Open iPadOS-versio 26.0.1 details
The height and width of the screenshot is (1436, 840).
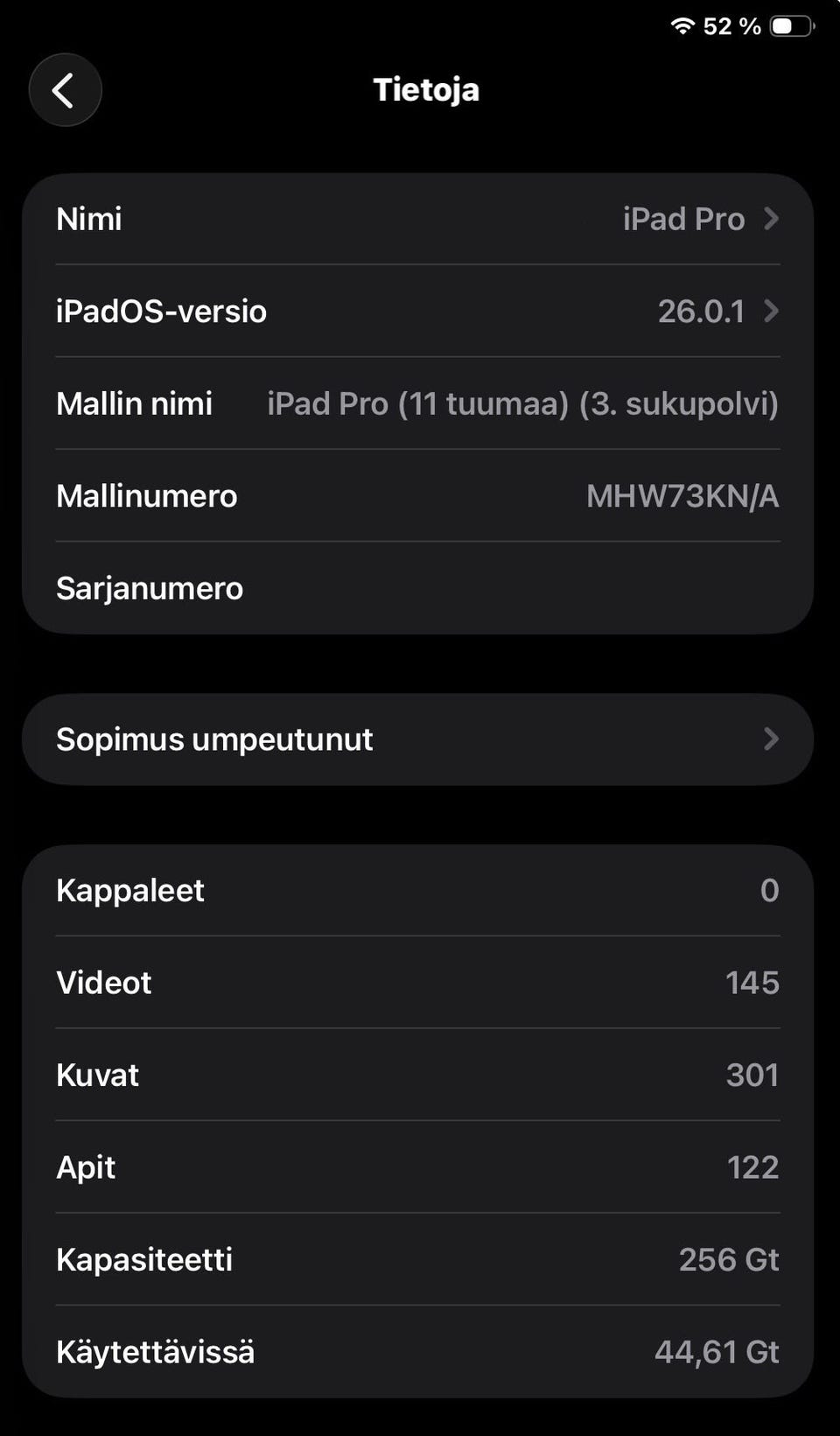[417, 312]
